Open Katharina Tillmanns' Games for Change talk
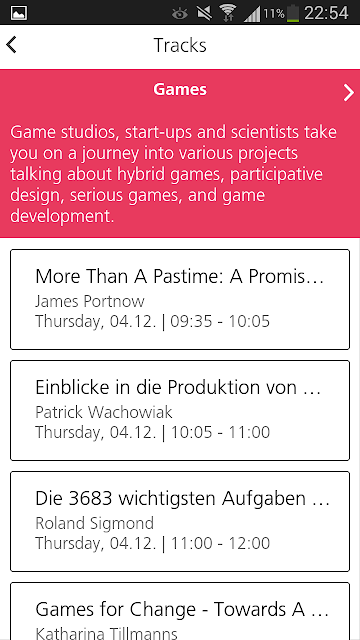The width and height of the screenshot is (360, 640). pyautogui.click(x=180, y=611)
